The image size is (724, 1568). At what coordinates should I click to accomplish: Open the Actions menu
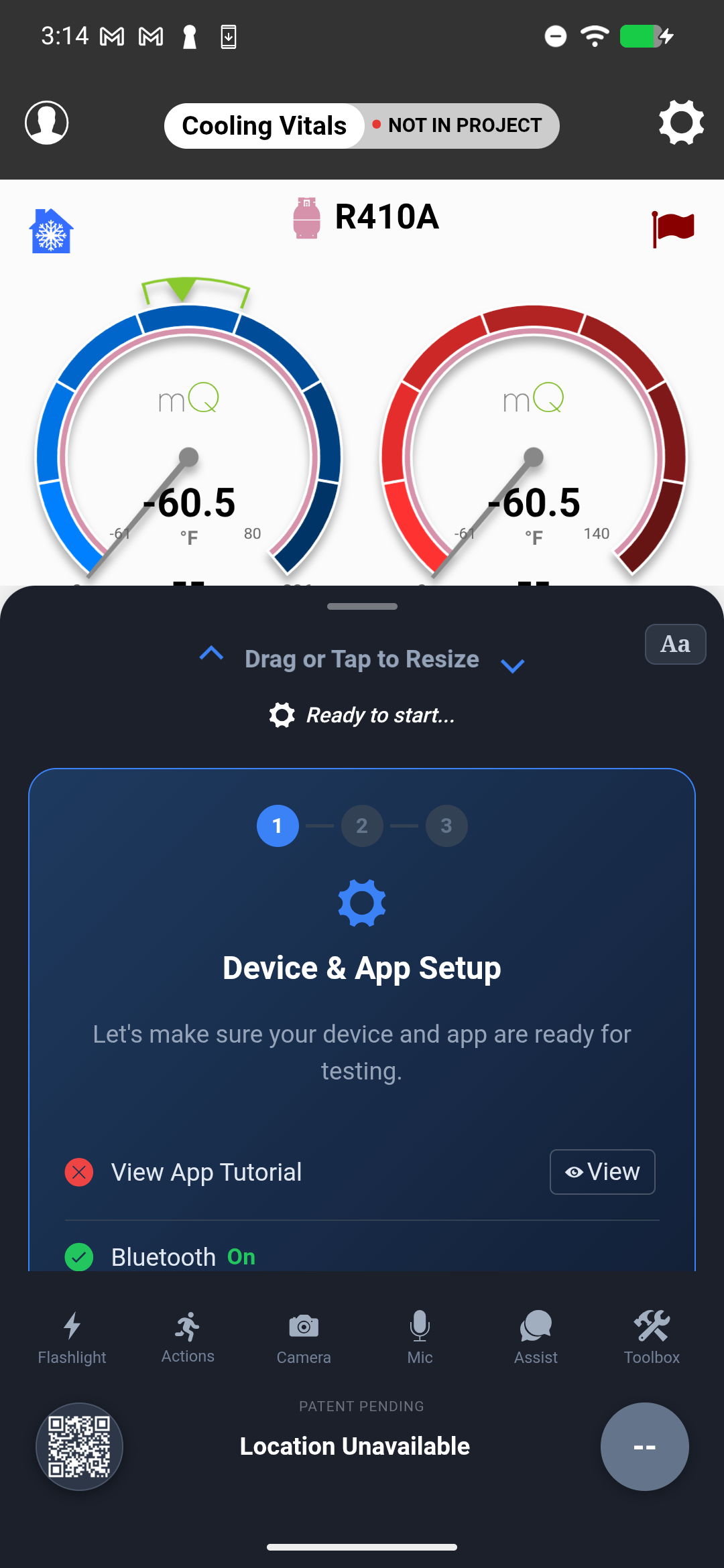[x=188, y=1337]
